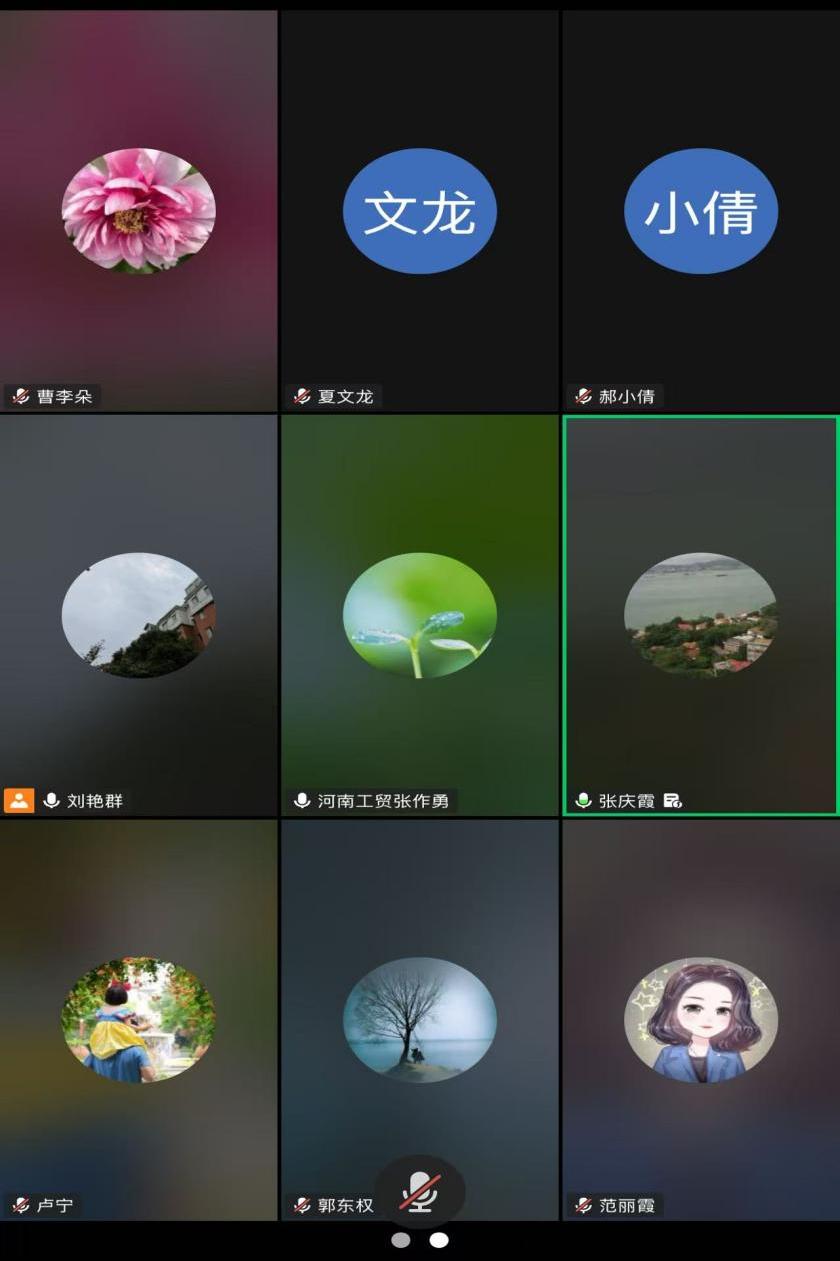
Task: Unmute your microphone
Action: coord(420,1192)
